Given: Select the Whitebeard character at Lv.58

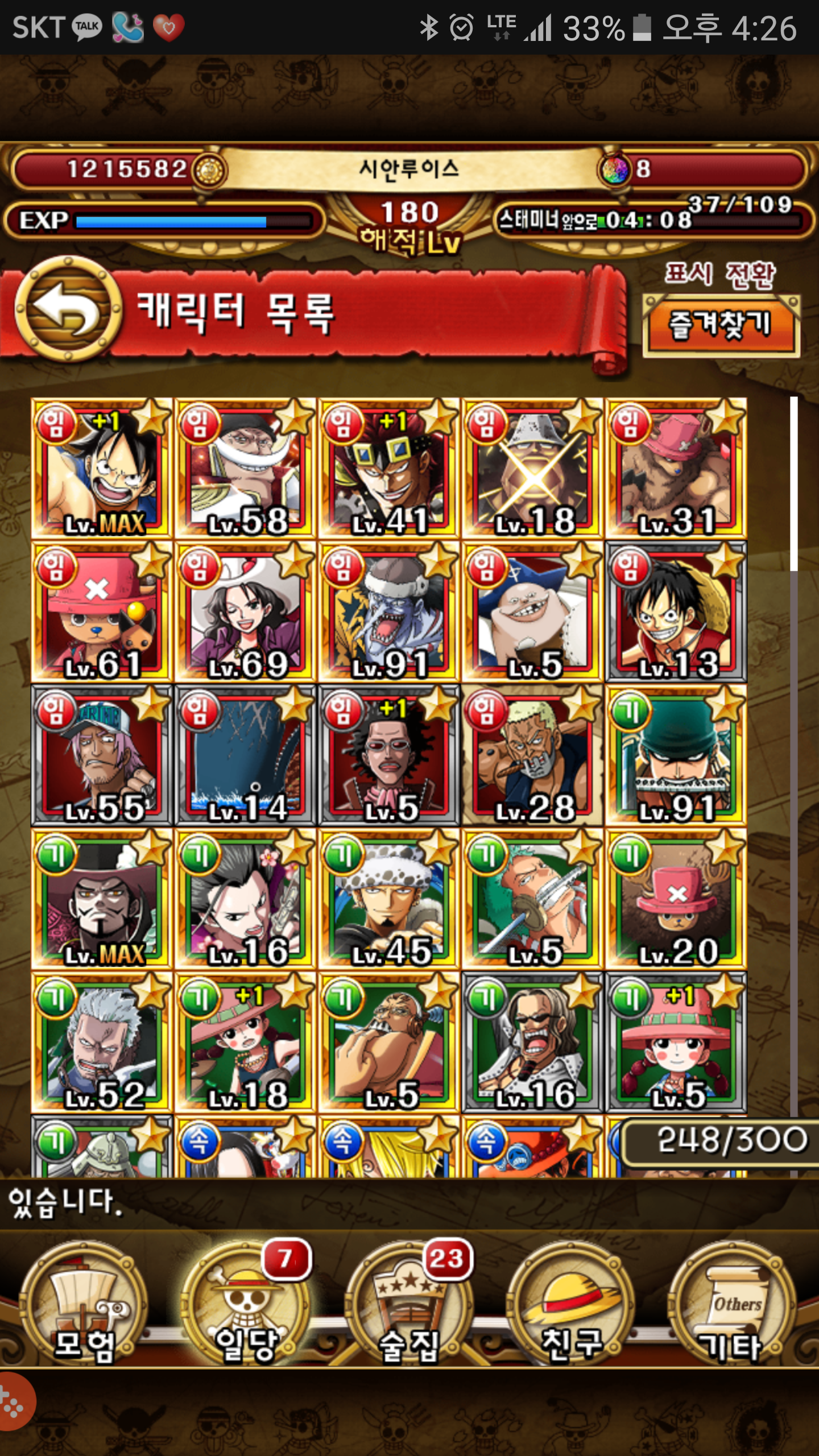Looking at the screenshot, I should tap(245, 469).
